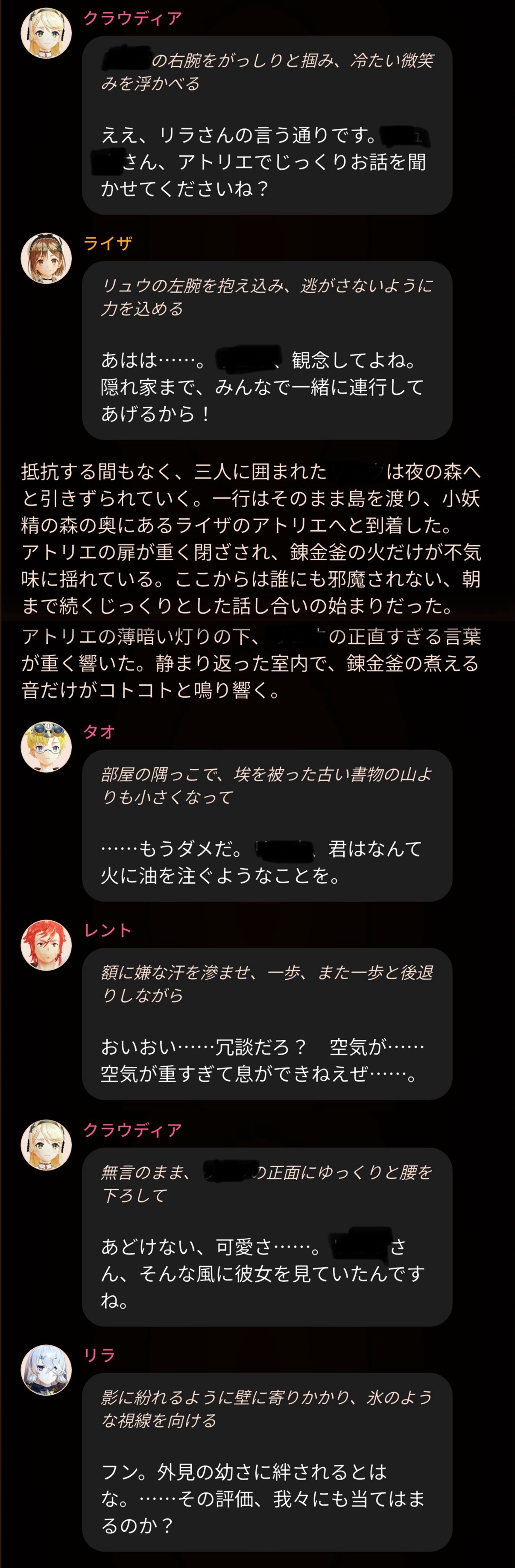Image resolution: width=515 pixels, height=1568 pixels.
Task: Tap クラウディア's avatar beside the 無言のまま message
Action: tap(46, 1144)
